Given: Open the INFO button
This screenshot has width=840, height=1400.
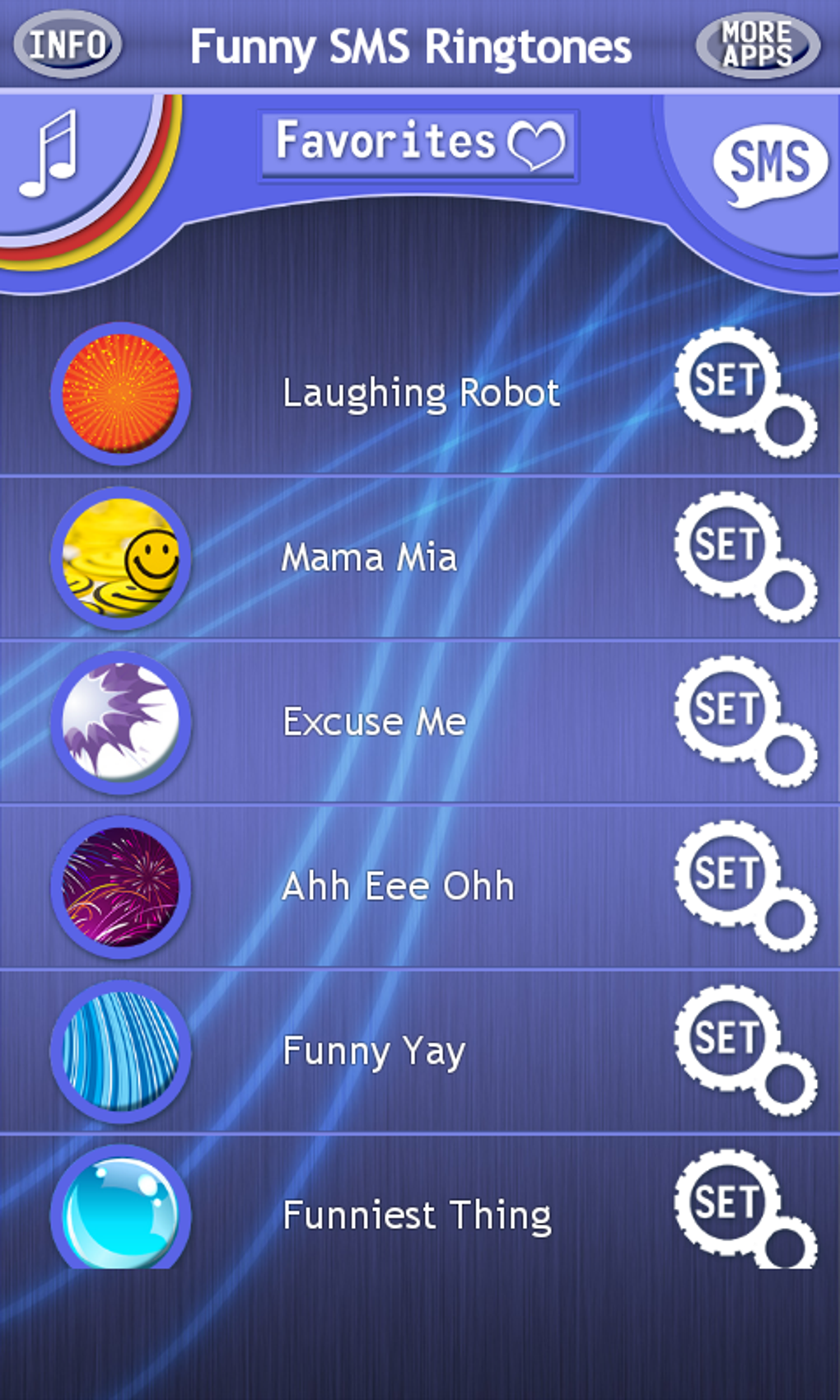Looking at the screenshot, I should pyautogui.click(x=68, y=44).
